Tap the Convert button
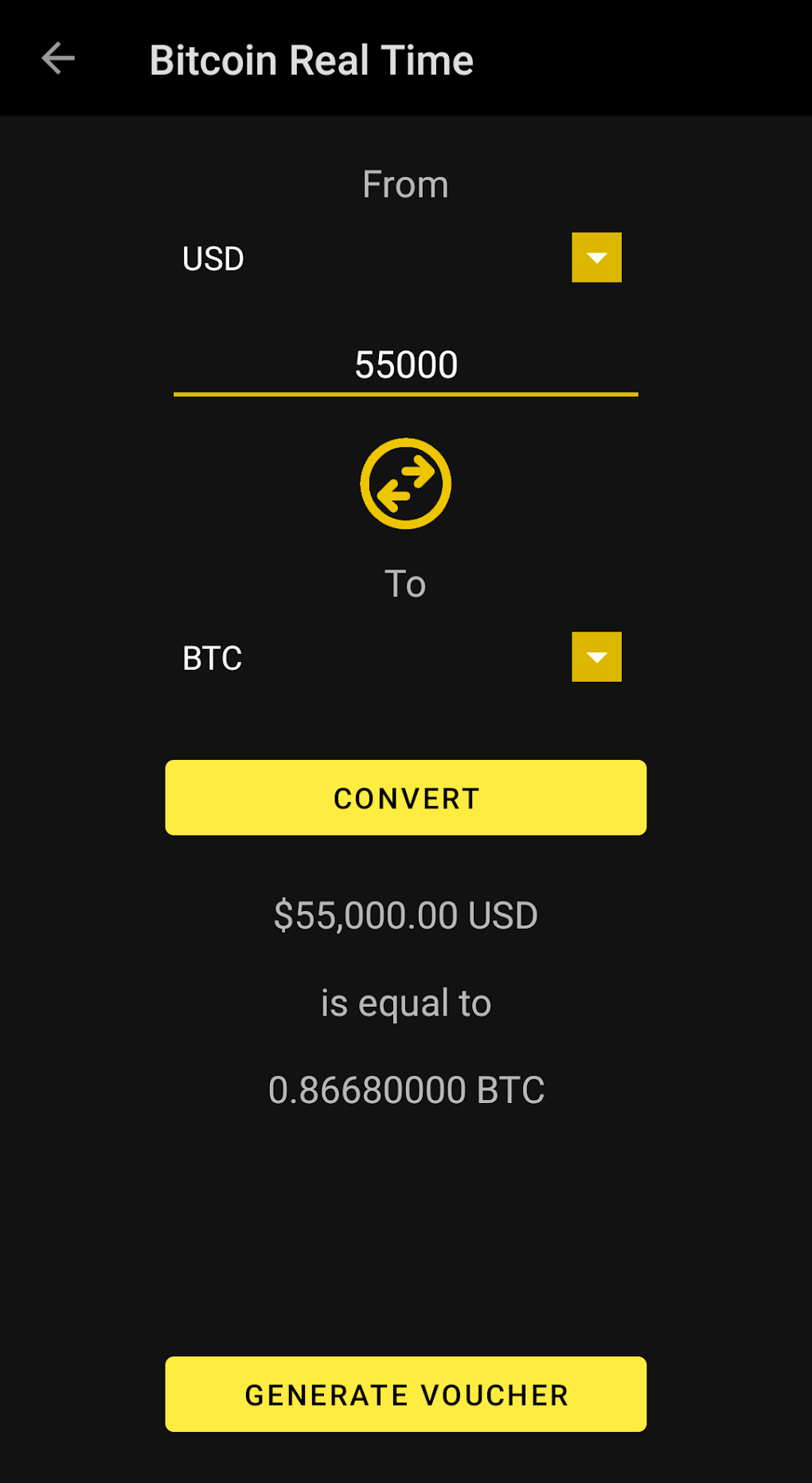812x1483 pixels. 405,797
